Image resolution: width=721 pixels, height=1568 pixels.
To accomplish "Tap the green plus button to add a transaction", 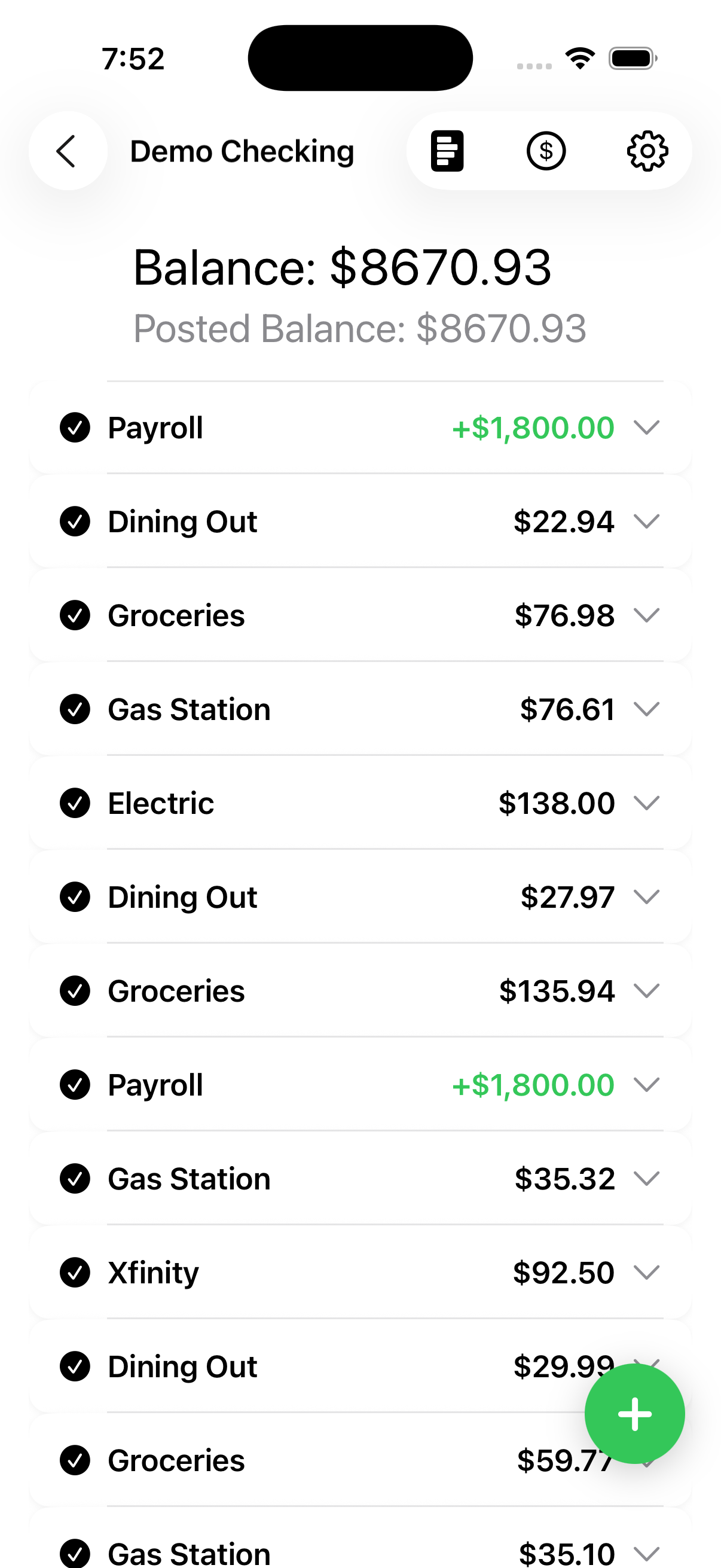I will (634, 1413).
